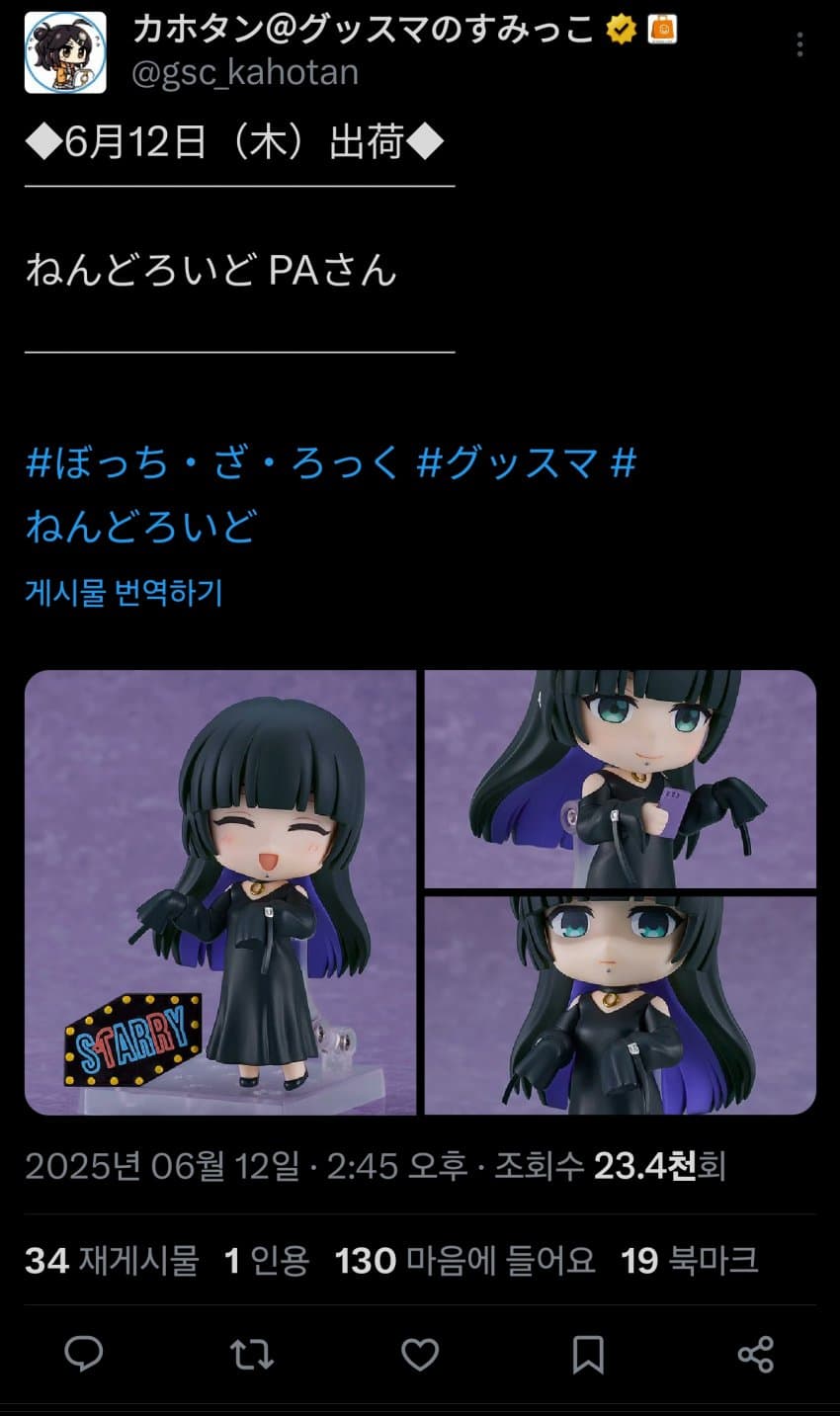This screenshot has width=840, height=1416.
Task: Open the gsc_kahotan profile avatar
Action: 65,52
